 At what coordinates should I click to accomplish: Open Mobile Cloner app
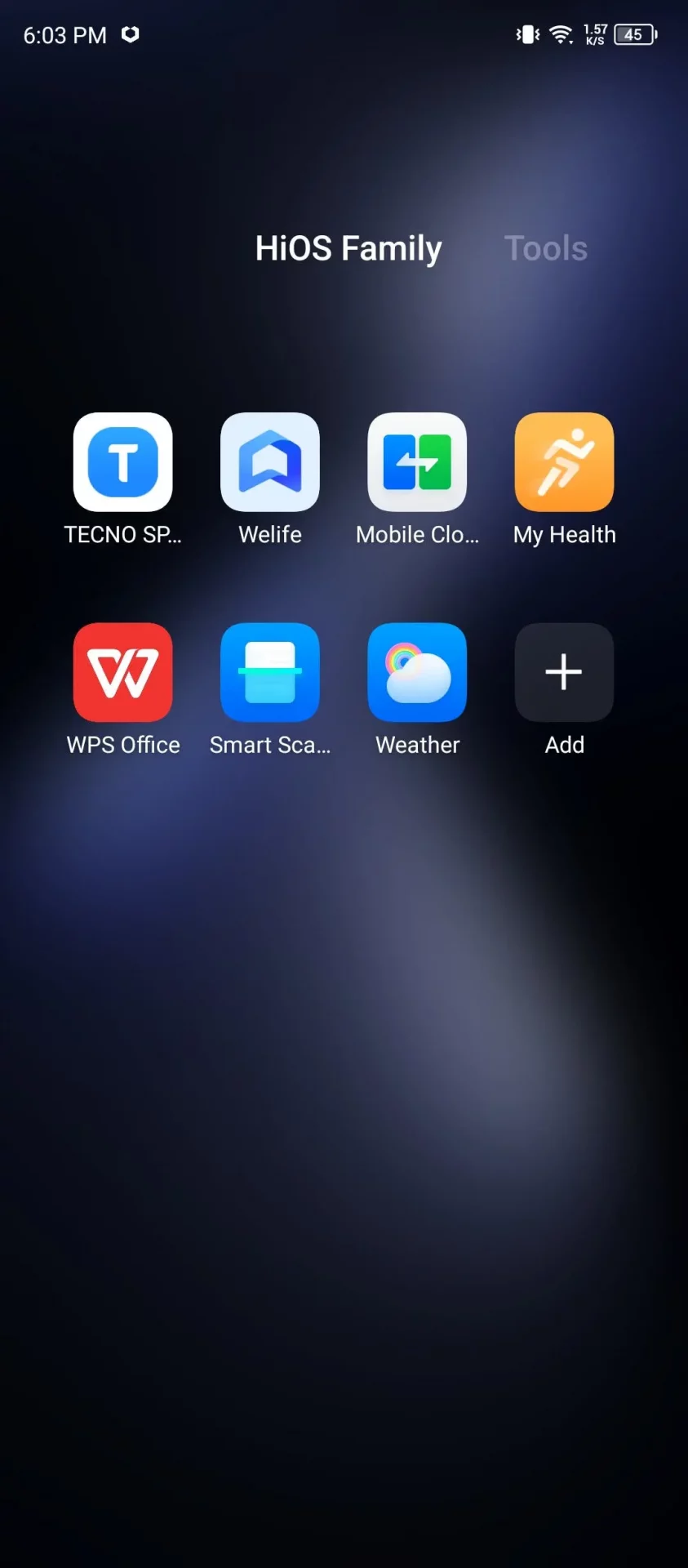point(417,462)
